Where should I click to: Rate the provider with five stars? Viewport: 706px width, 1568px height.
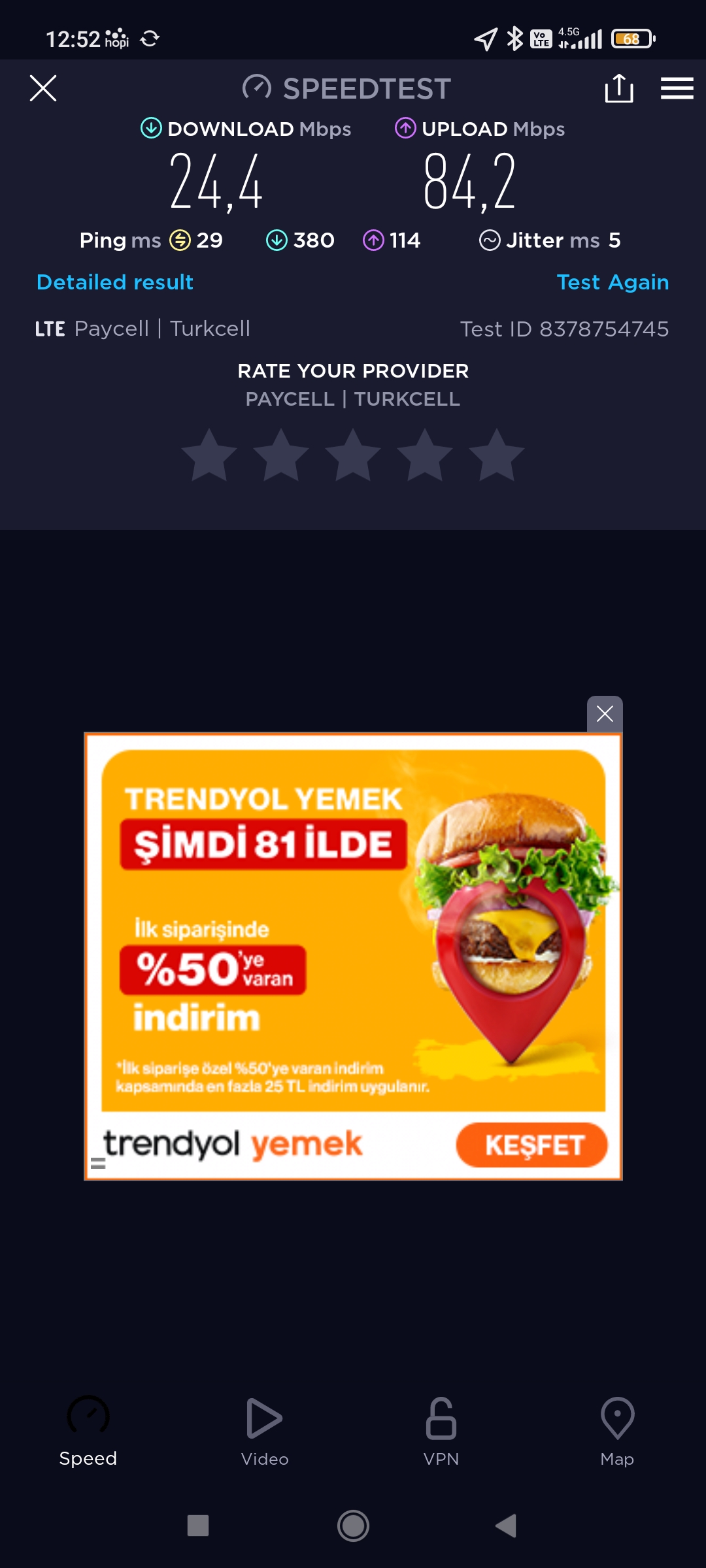click(x=497, y=455)
